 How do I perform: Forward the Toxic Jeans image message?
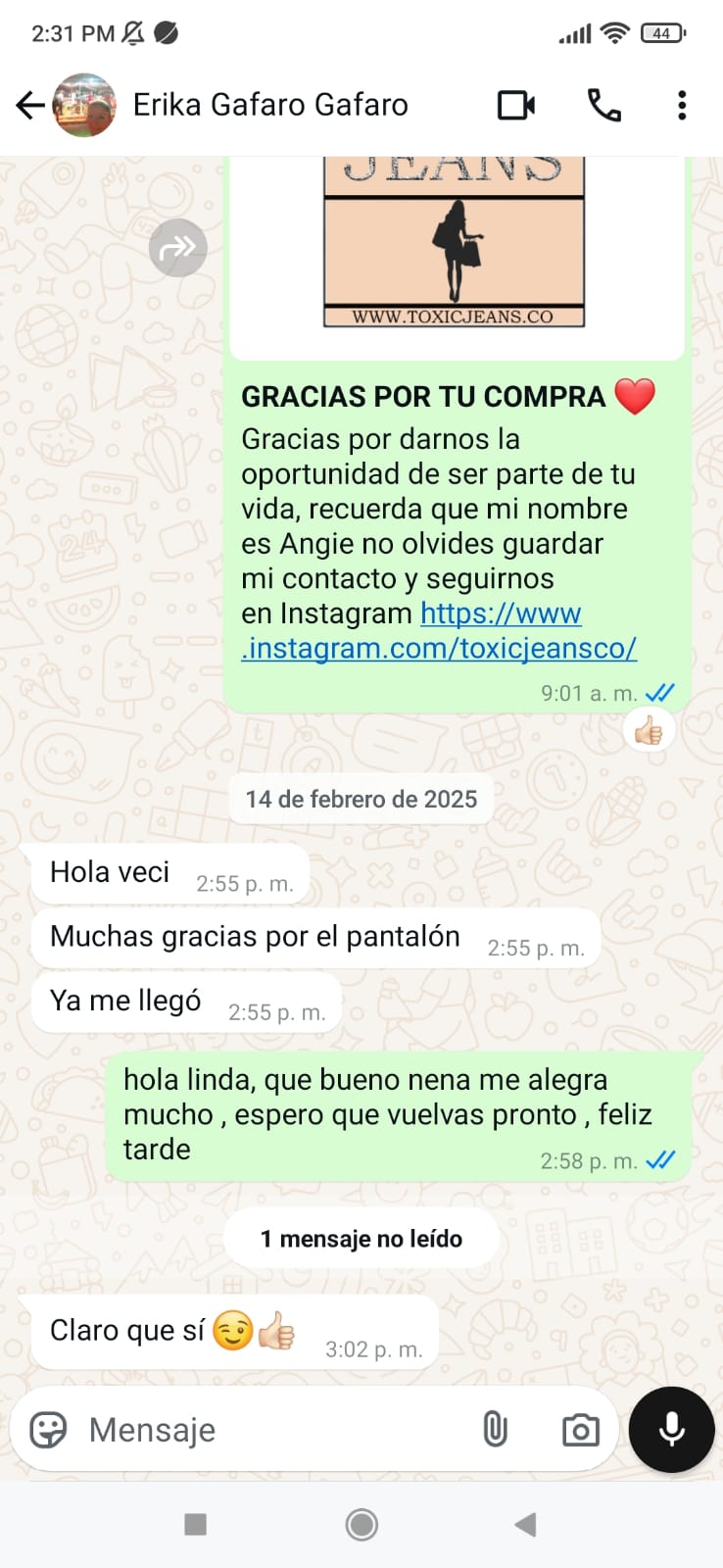pyautogui.click(x=178, y=248)
